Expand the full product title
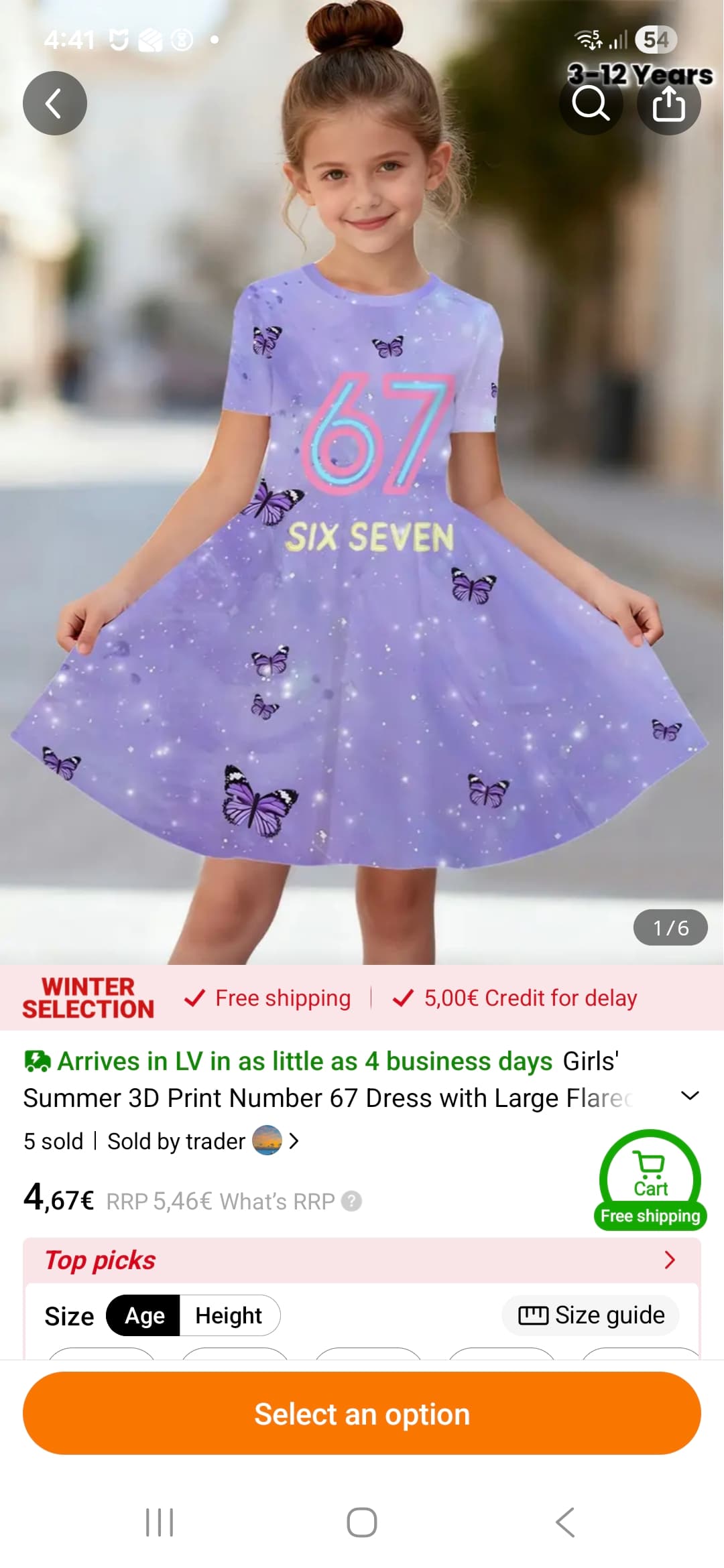Image resolution: width=724 pixels, height=1568 pixels. (x=689, y=1096)
